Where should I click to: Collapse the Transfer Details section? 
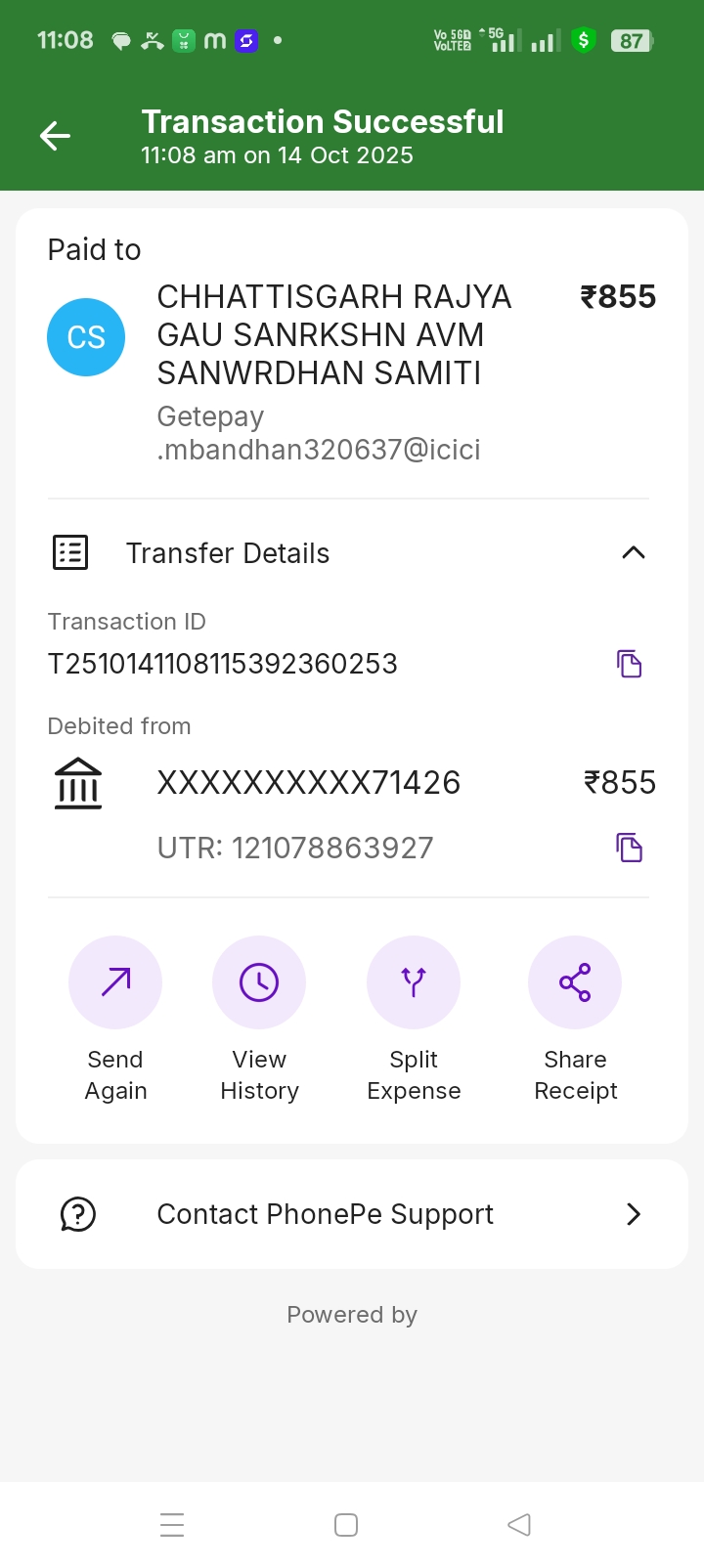coord(633,552)
